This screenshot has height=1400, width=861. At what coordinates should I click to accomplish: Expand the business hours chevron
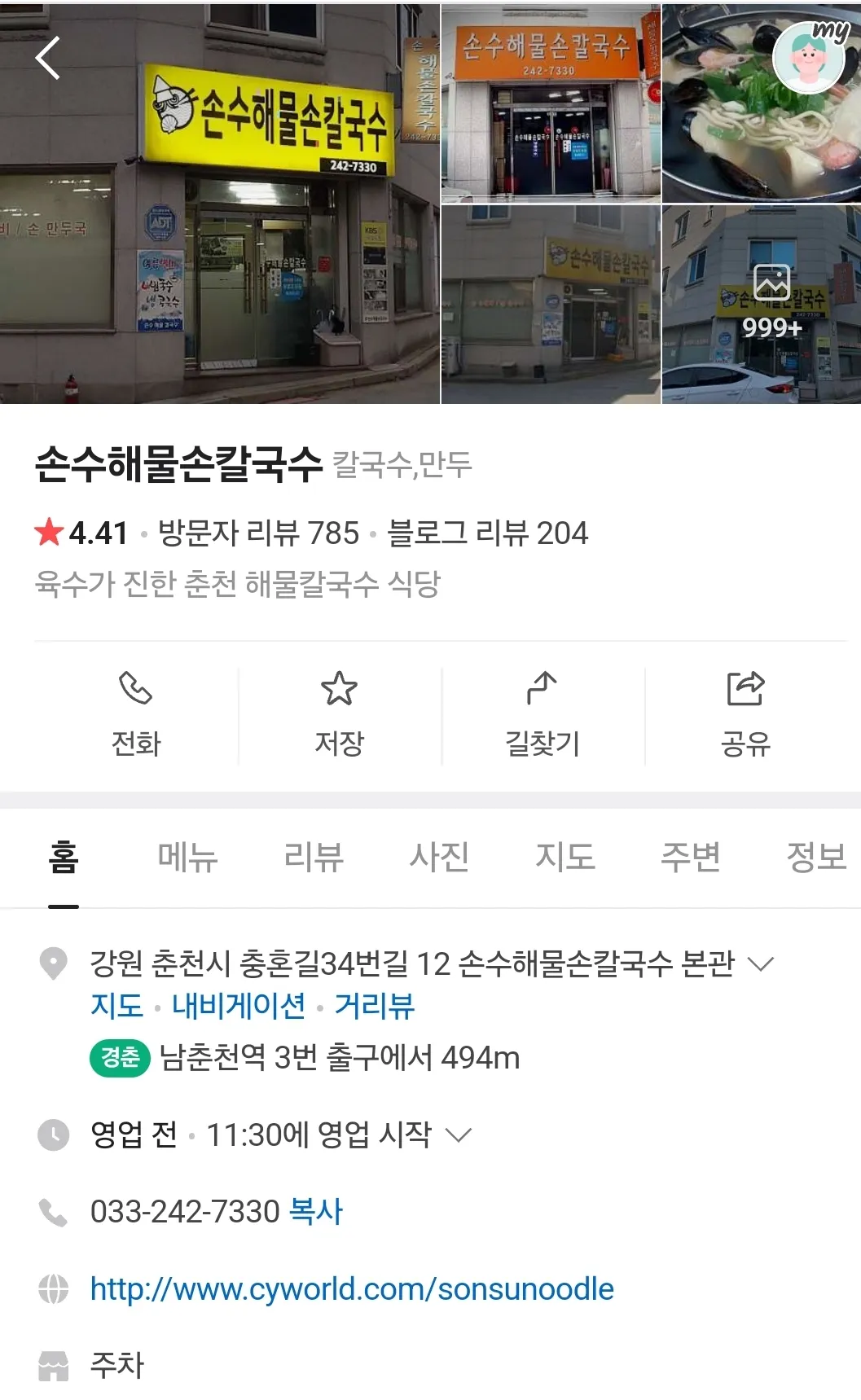[x=459, y=1134]
